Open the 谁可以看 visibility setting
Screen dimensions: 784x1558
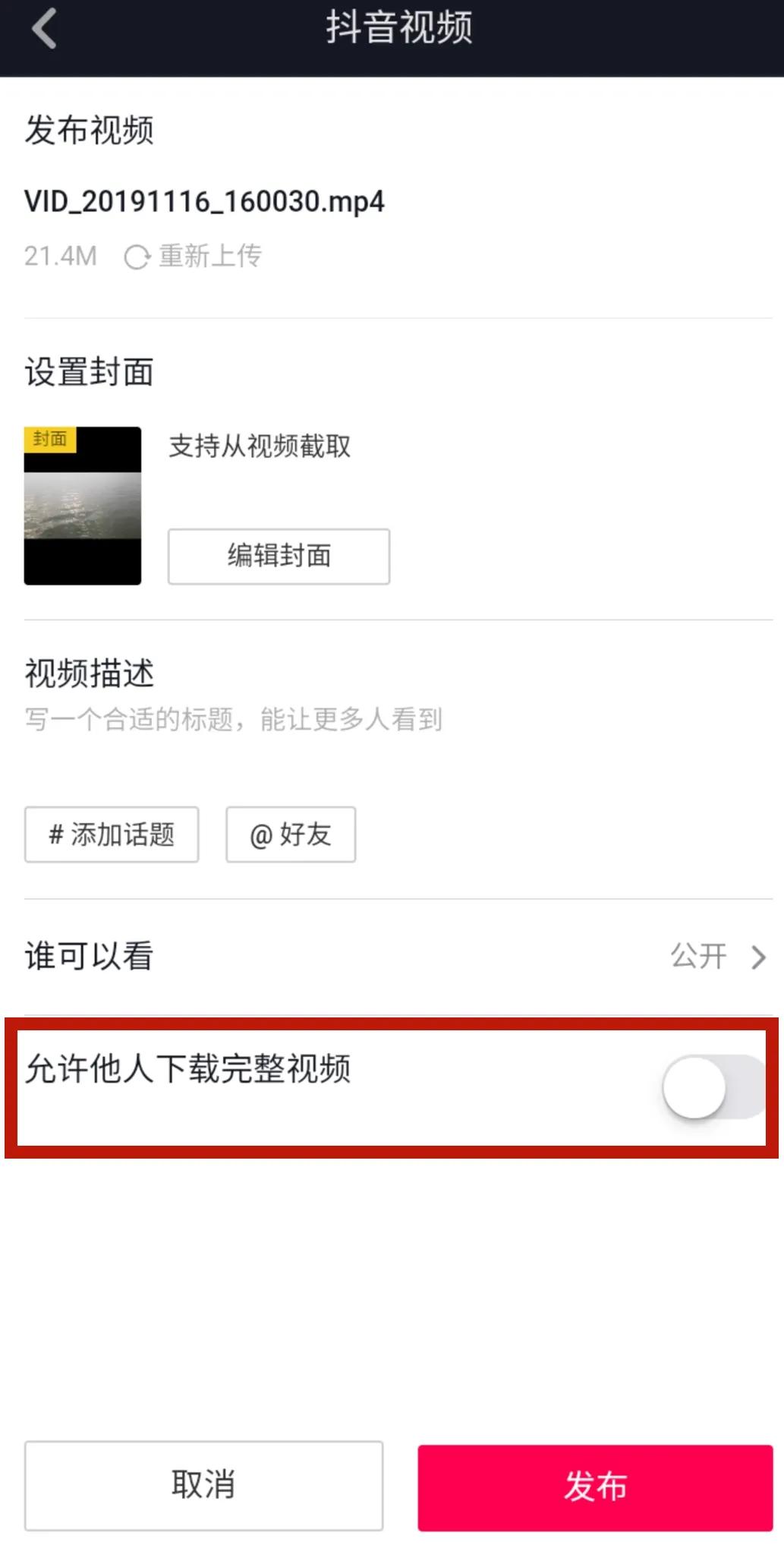(x=395, y=957)
